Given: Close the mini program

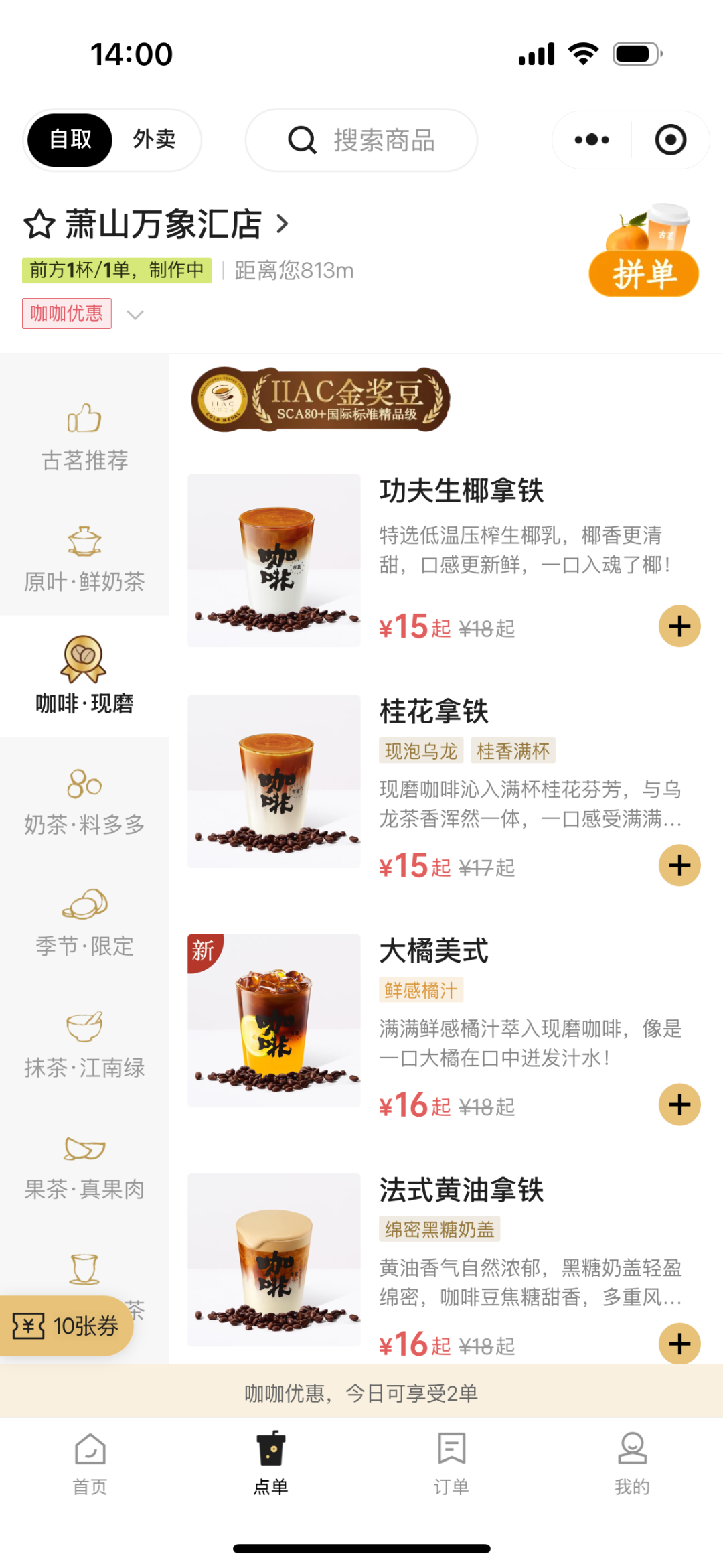Looking at the screenshot, I should [x=670, y=140].
